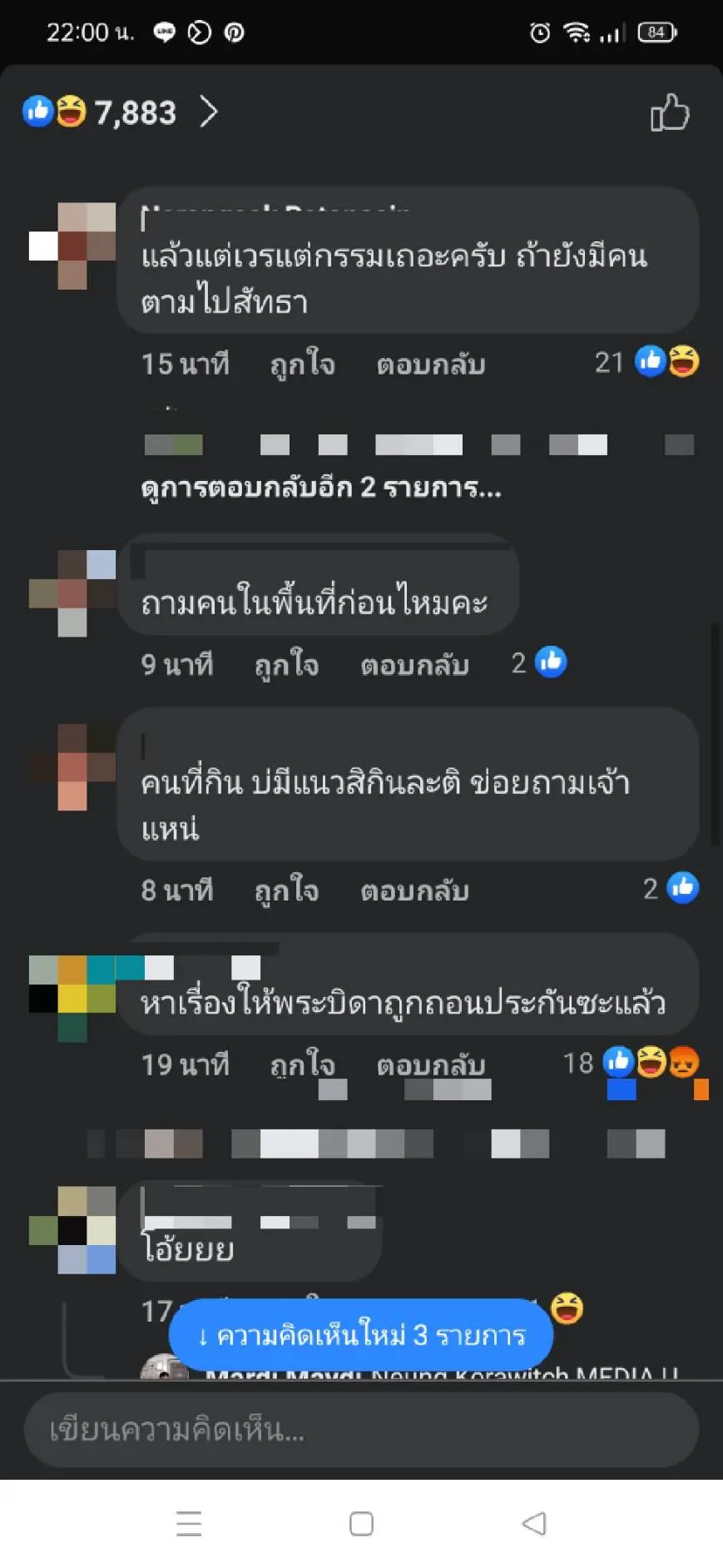Jump to ความคิดเห็นใหม่ 3 รายการ

point(361,1335)
